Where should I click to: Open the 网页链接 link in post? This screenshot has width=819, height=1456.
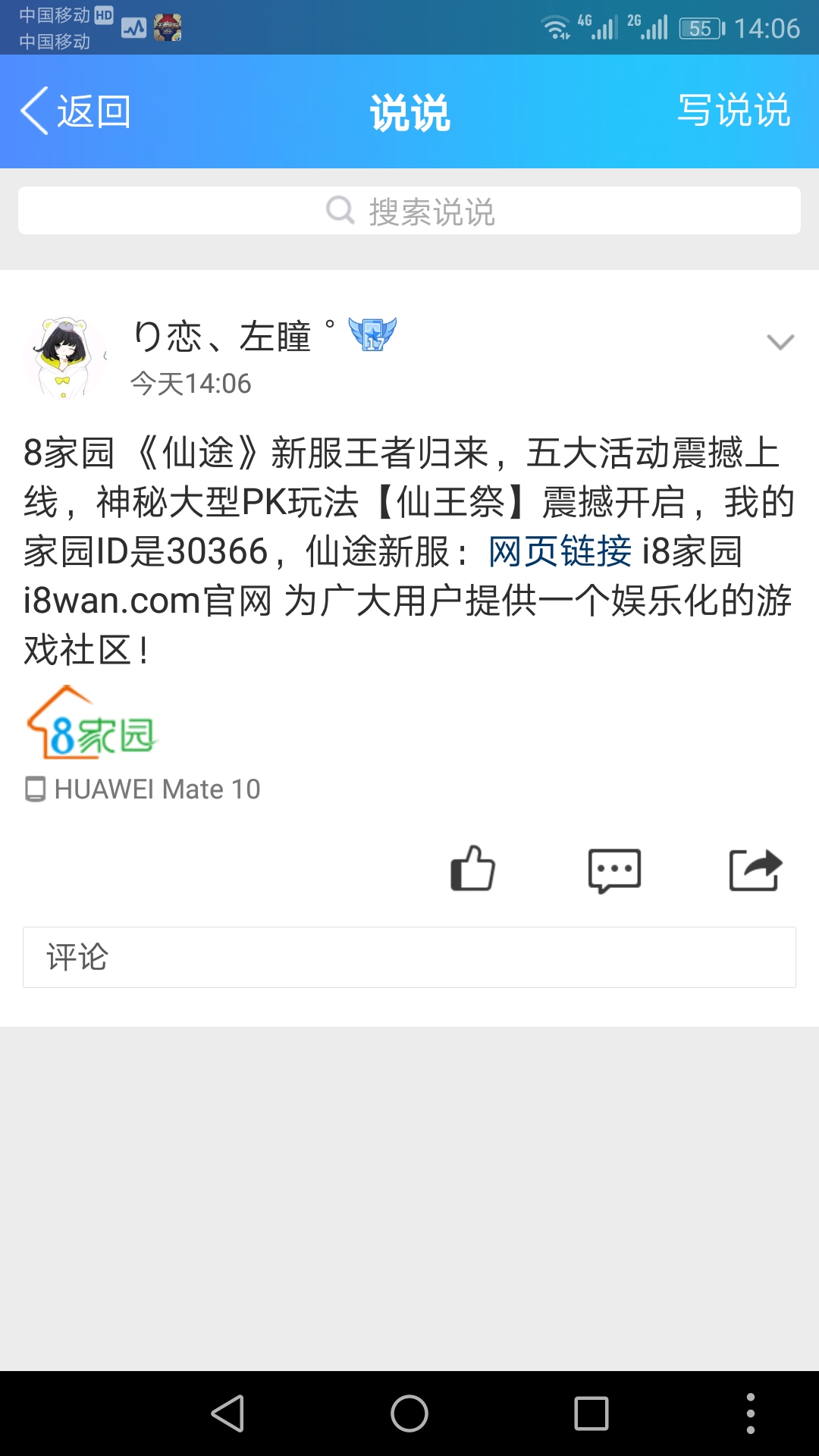560,551
